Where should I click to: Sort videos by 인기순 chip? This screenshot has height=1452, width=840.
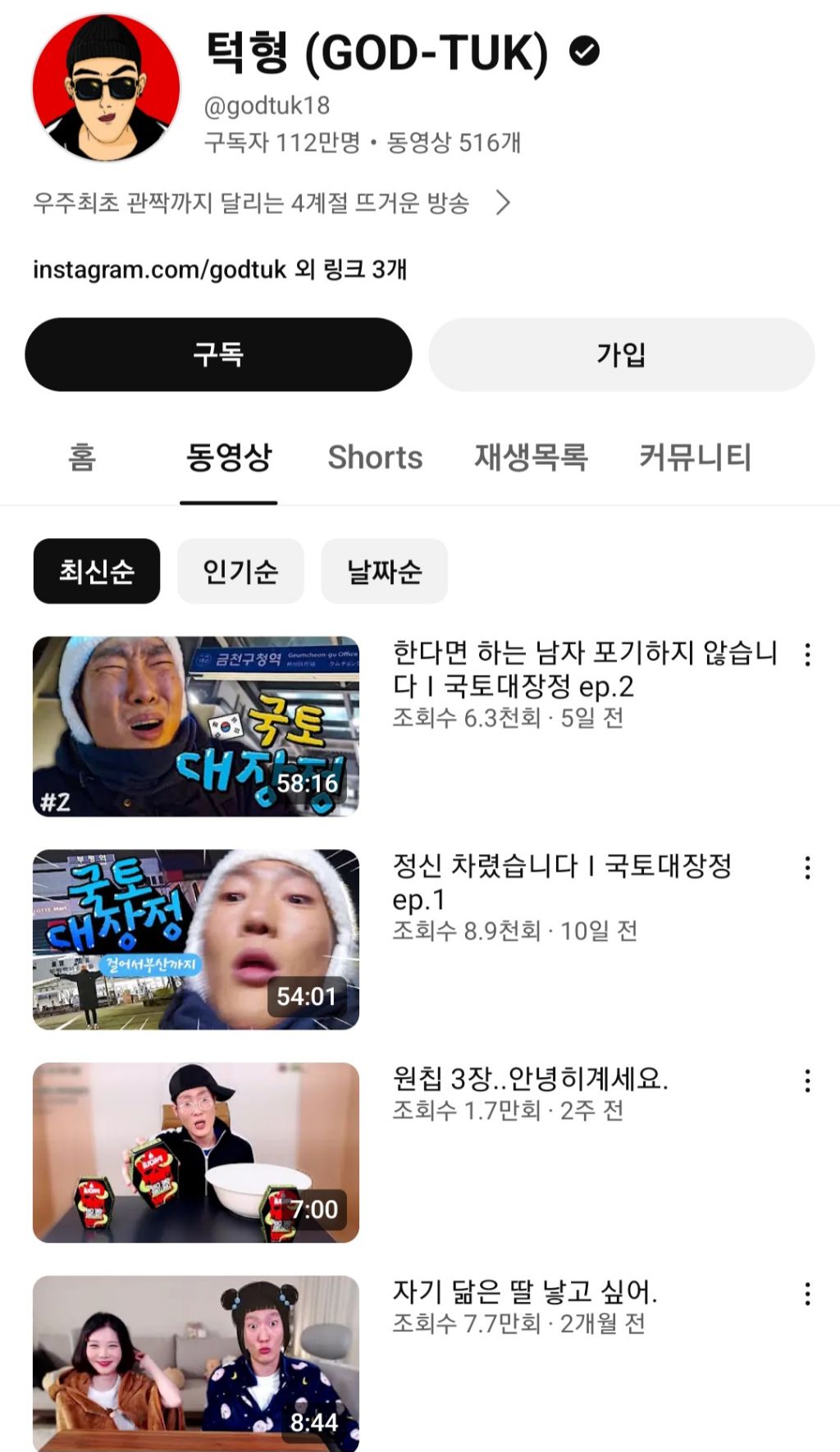pyautogui.click(x=240, y=571)
